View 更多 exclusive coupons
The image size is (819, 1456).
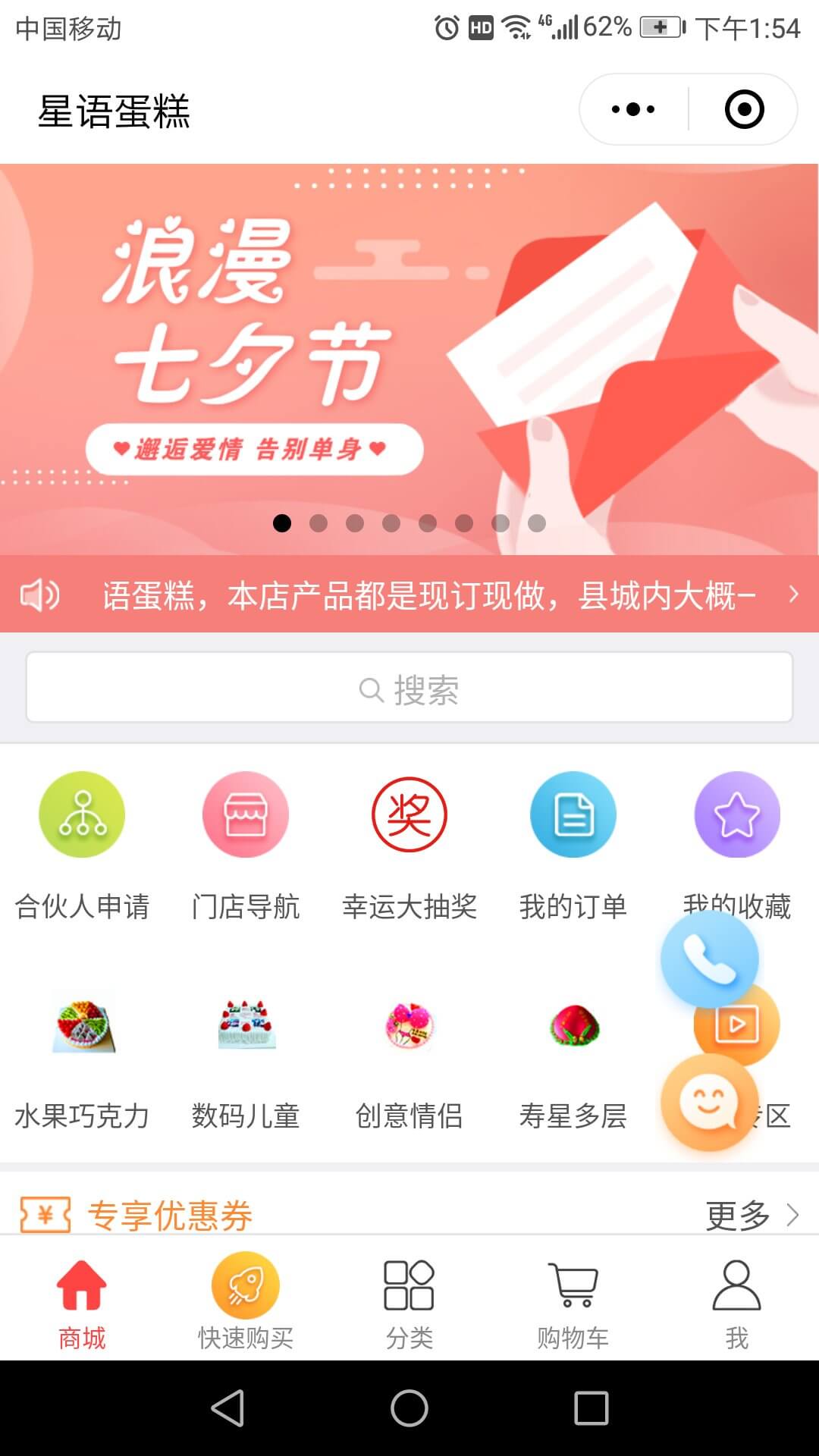click(751, 1216)
